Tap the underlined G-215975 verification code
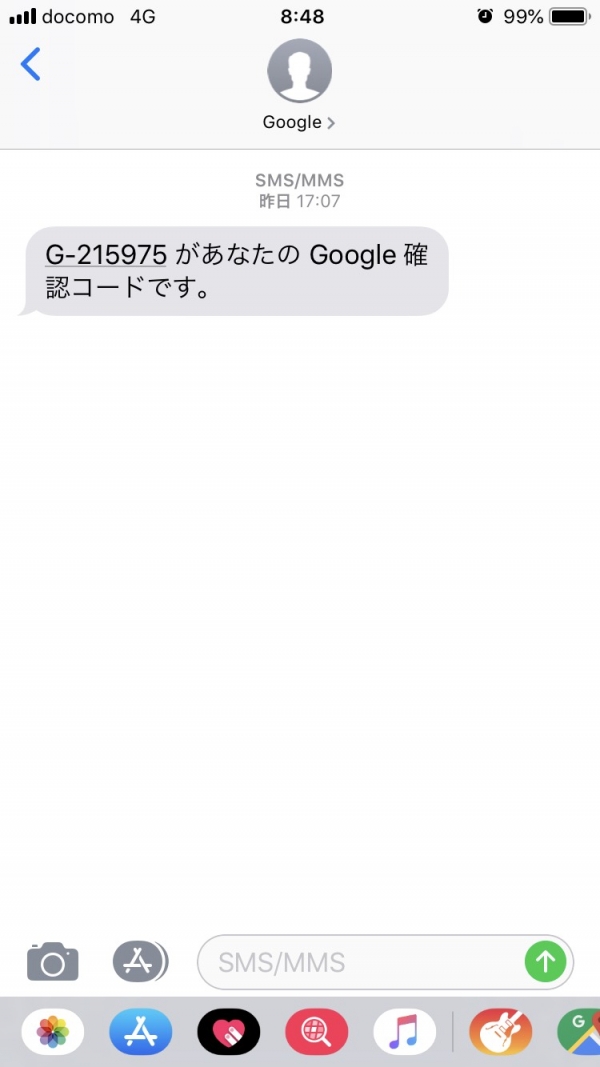Viewport: 600px width, 1067px height. (106, 255)
